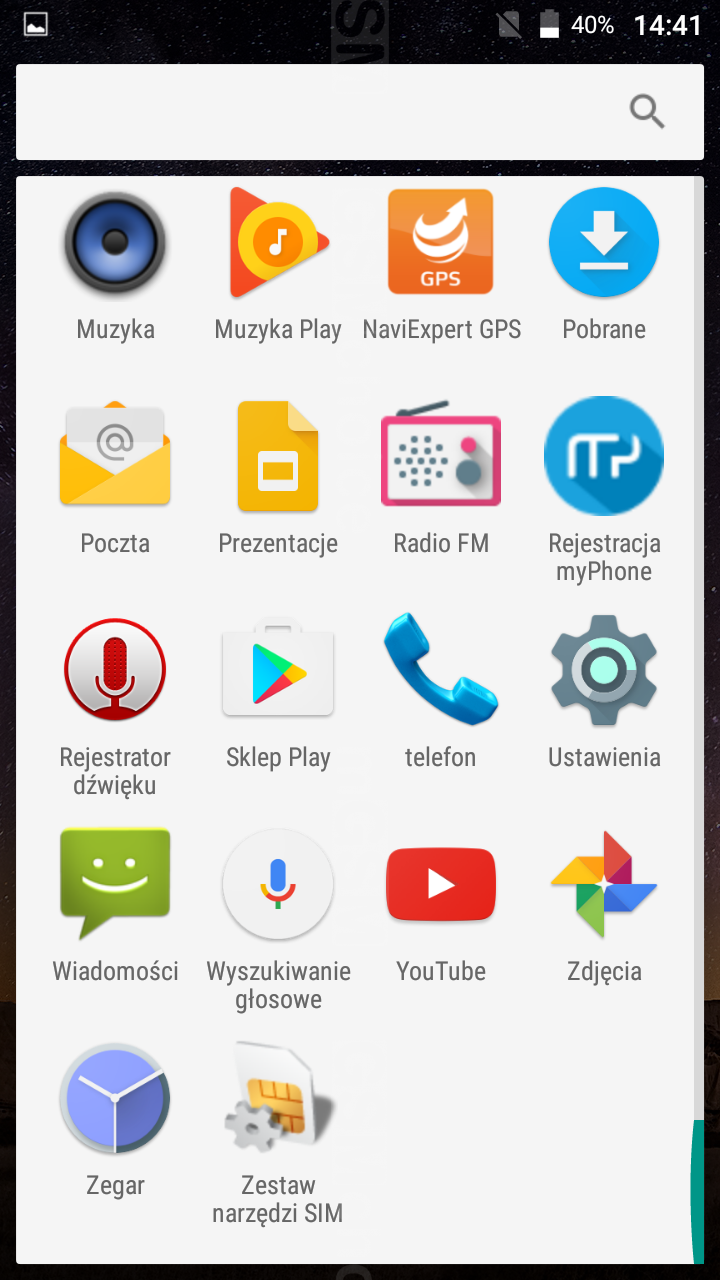Open Zdjęcia photos app
Image resolution: width=720 pixels, height=1280 pixels.
pyautogui.click(x=604, y=882)
